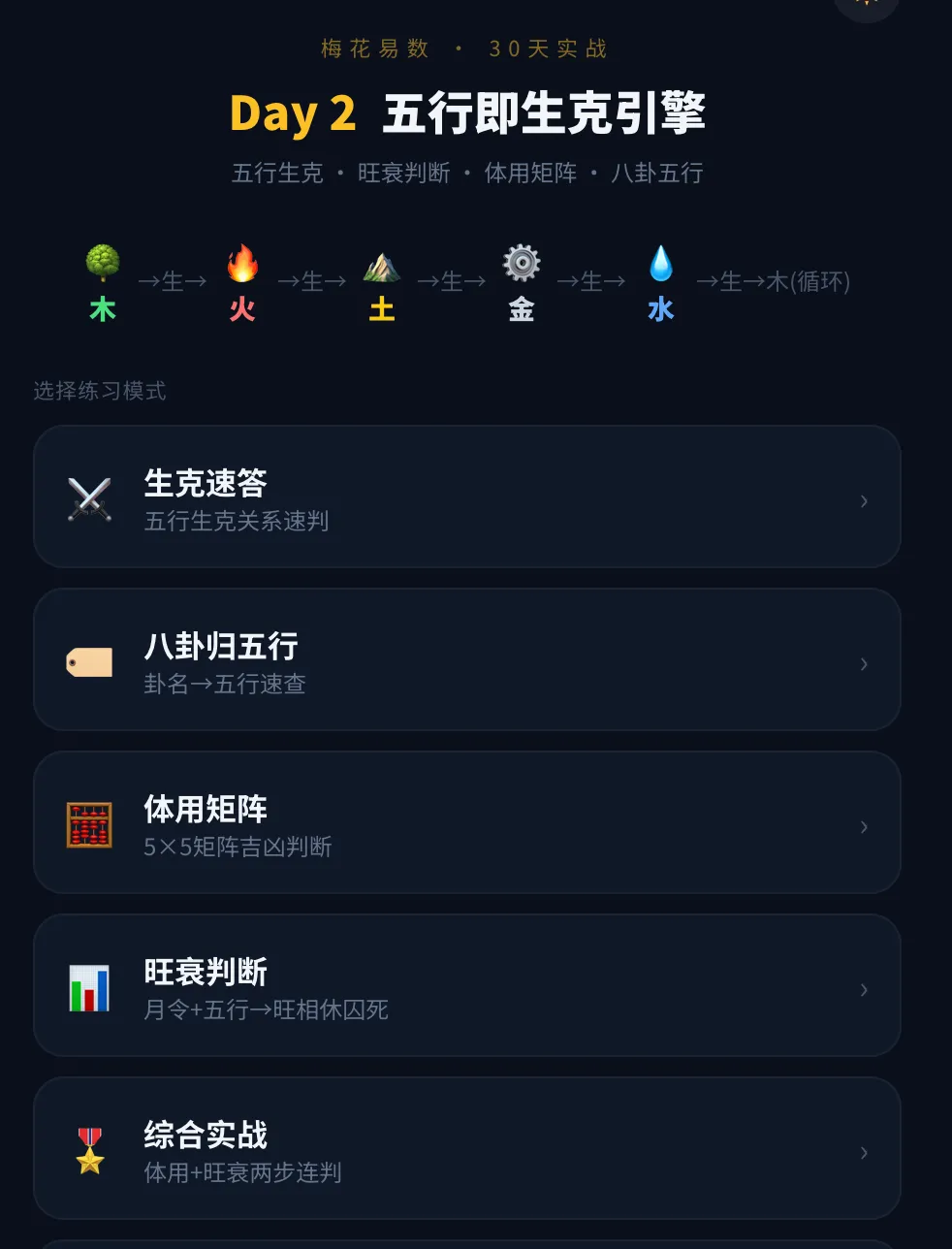952x1249 pixels.
Task: Select the abacus icon on 体用矩阵 card
Action: pyautogui.click(x=89, y=823)
